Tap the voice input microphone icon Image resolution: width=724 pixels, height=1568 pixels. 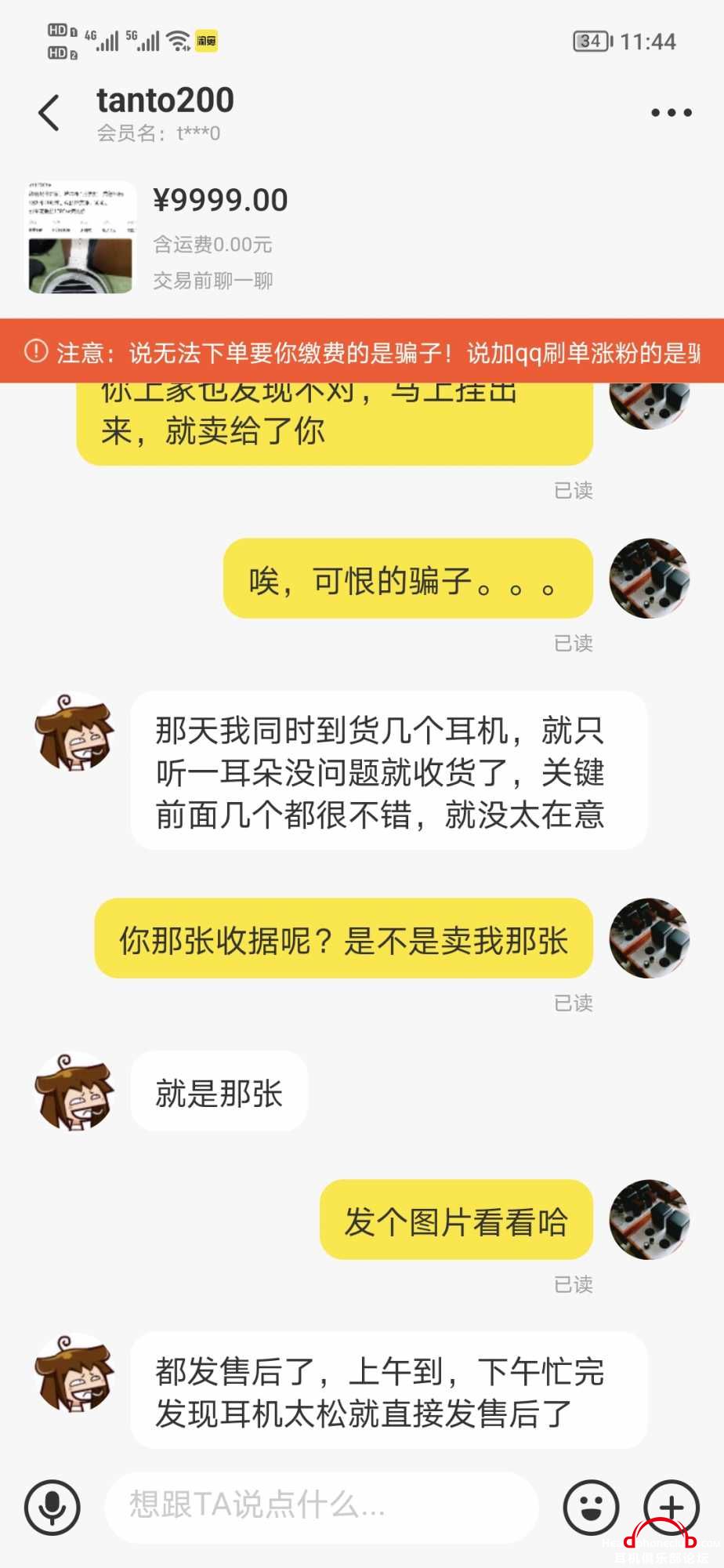tap(52, 1506)
